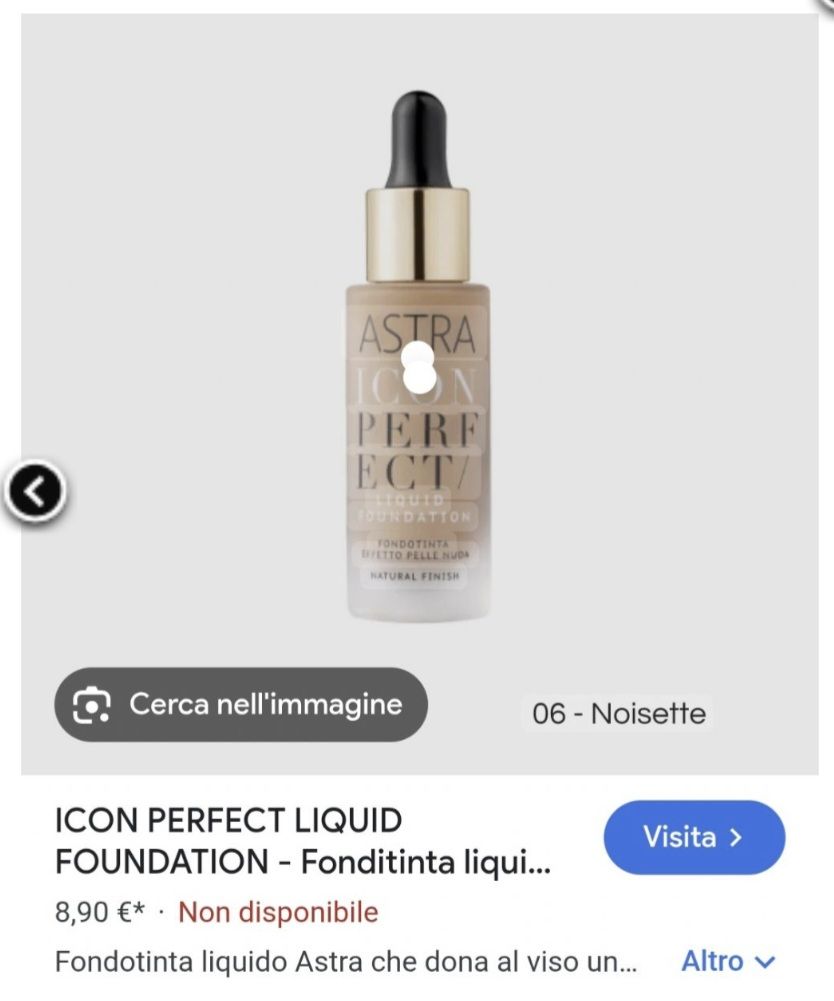Viewport: 834px width, 1001px height.
Task: Expand the description with Altro
Action: click(x=728, y=962)
